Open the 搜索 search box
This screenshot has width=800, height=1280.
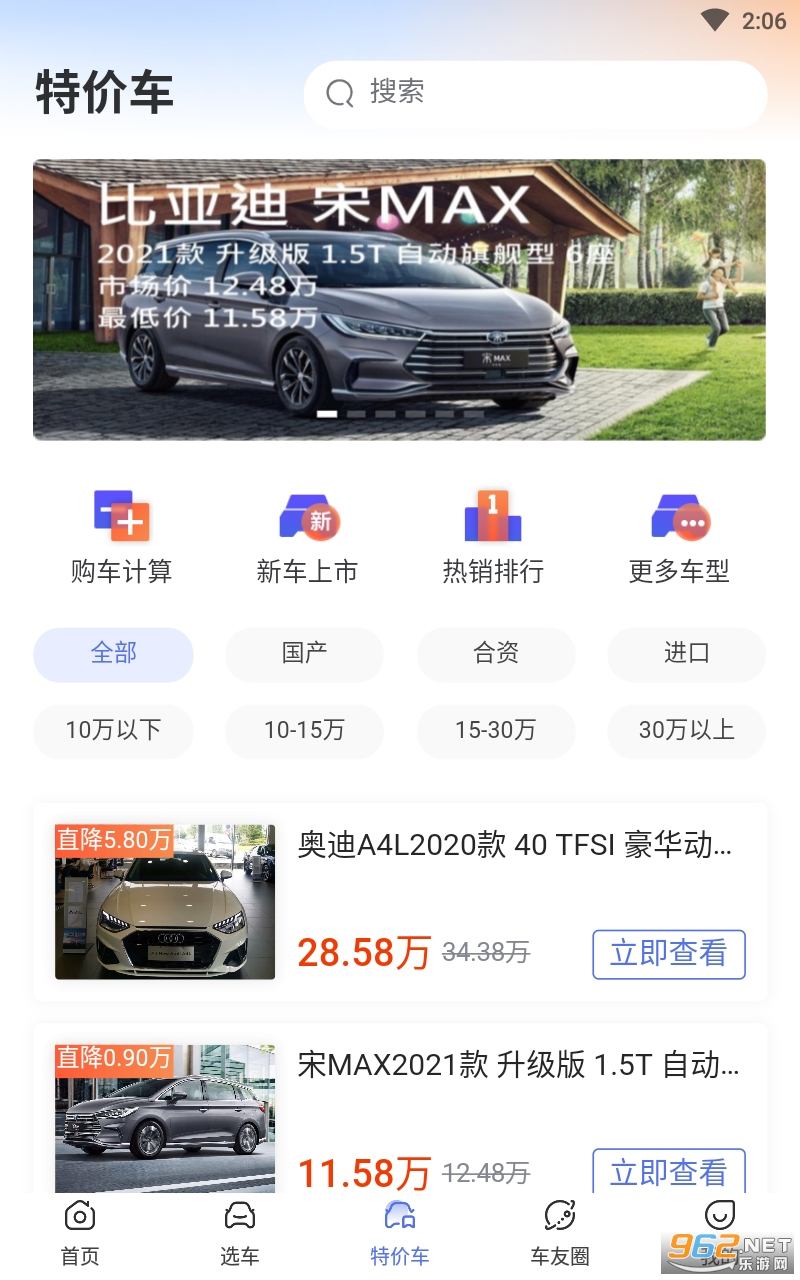pyautogui.click(x=535, y=94)
